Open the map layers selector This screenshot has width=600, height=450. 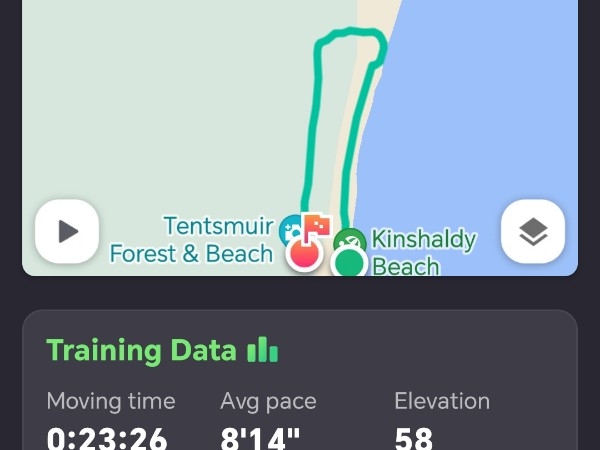533,231
